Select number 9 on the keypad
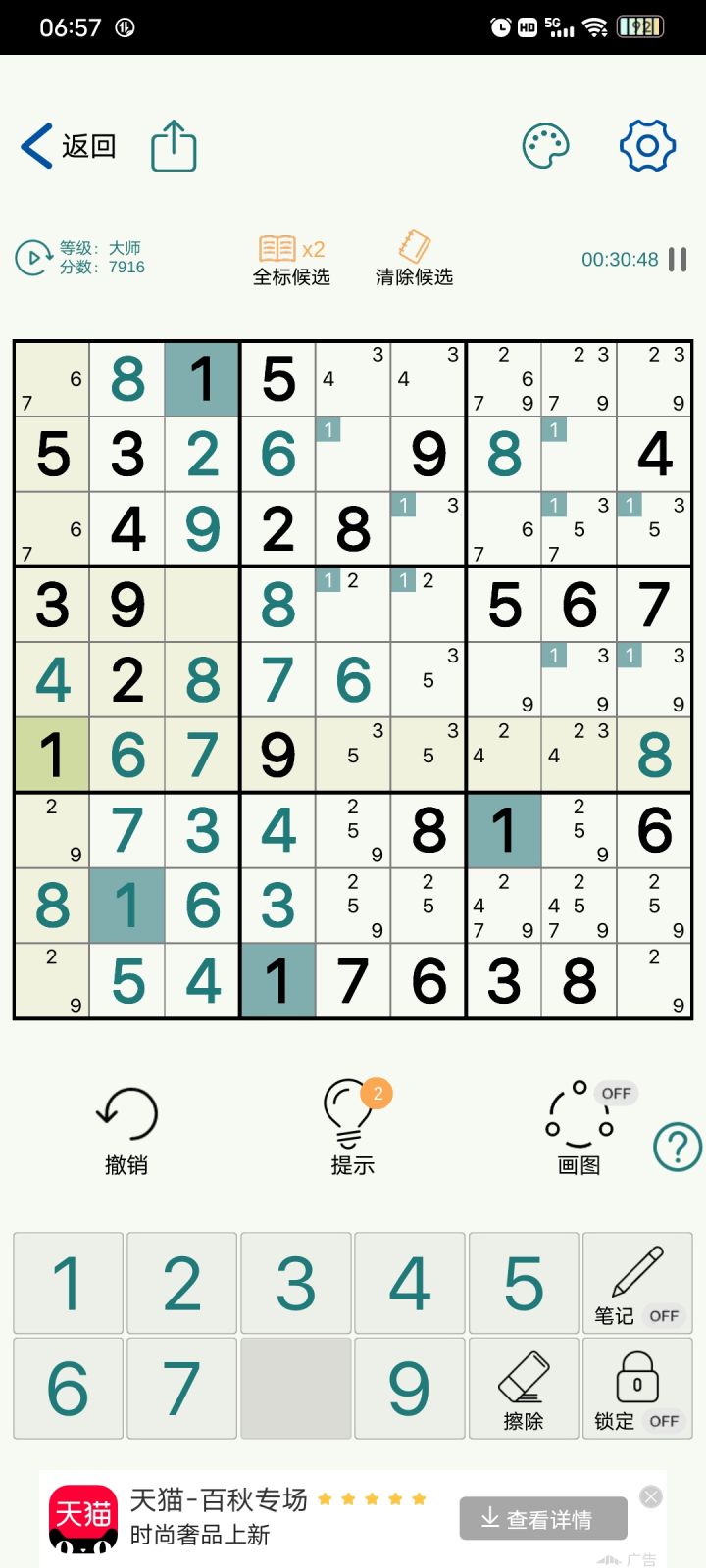The height and width of the screenshot is (1568, 706). click(x=409, y=1388)
